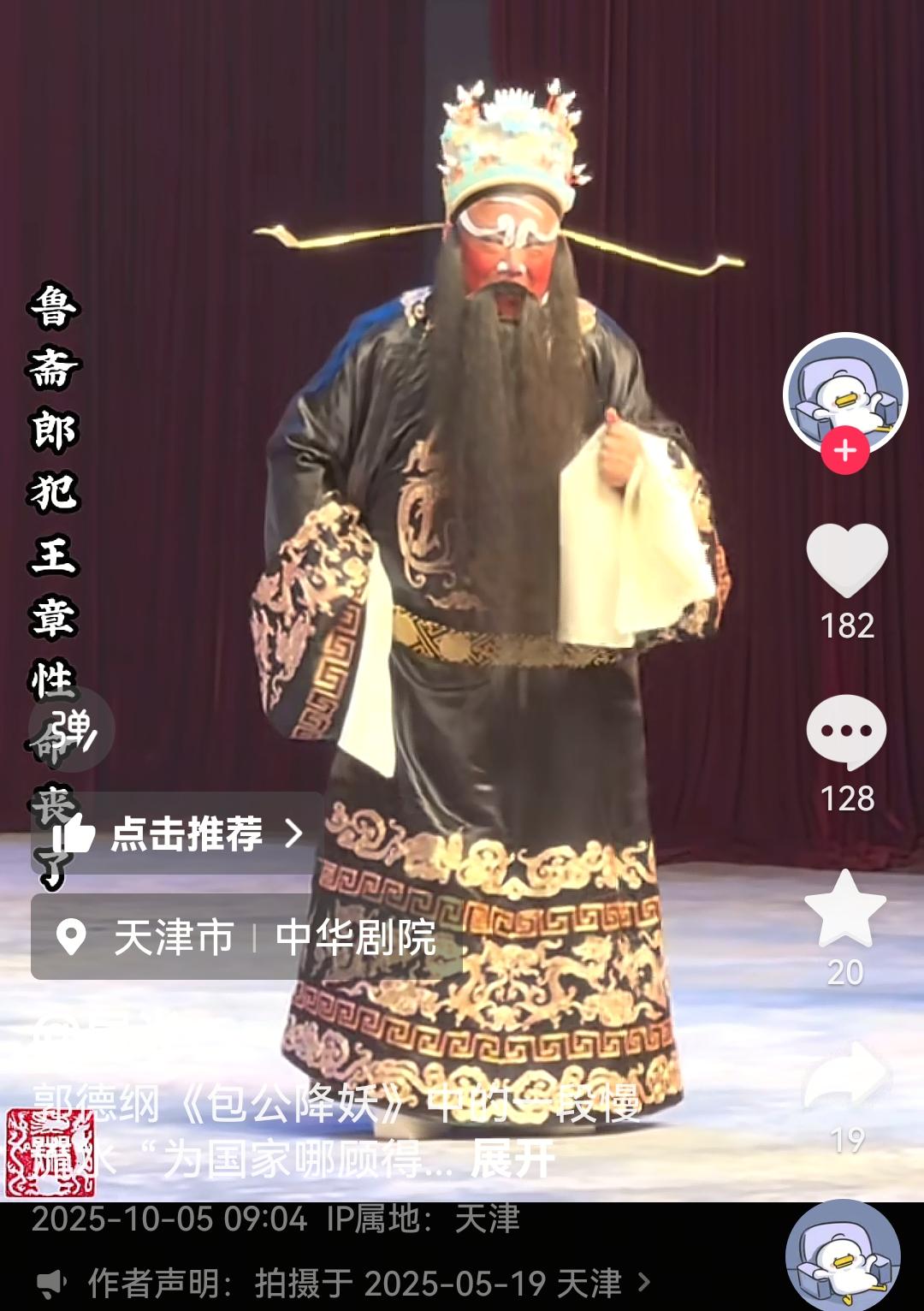Open the author's avatar profile
Screen dimensions: 924x1311
844,392
